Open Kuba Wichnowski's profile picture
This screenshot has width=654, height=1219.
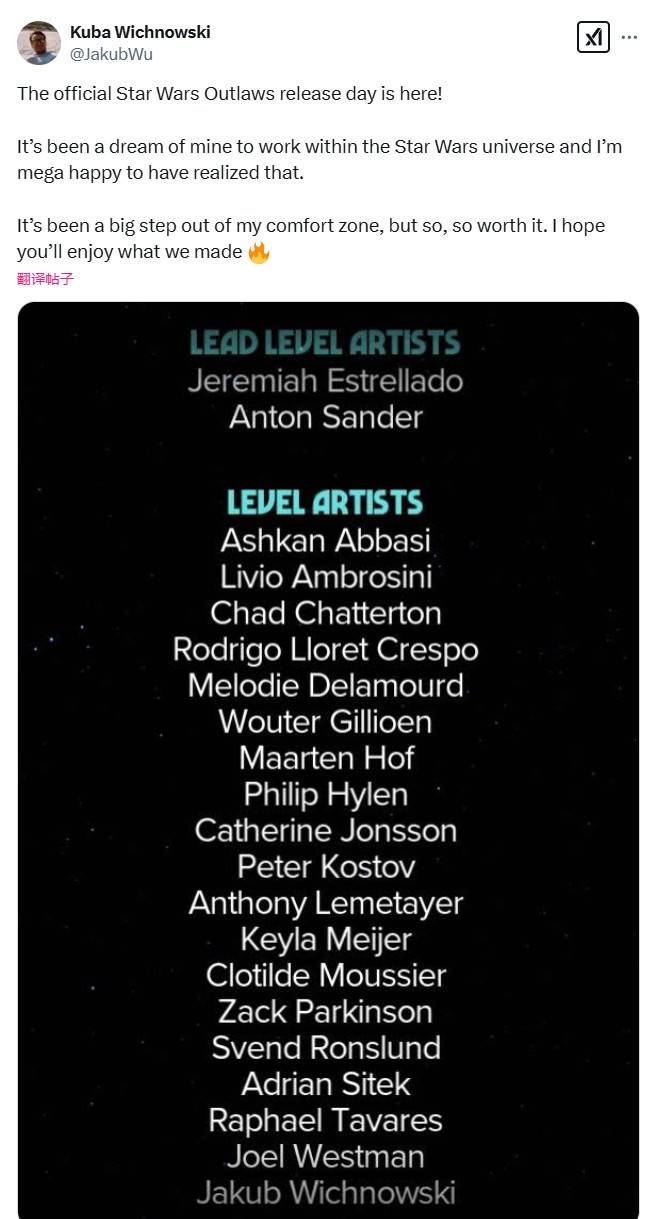coord(39,43)
